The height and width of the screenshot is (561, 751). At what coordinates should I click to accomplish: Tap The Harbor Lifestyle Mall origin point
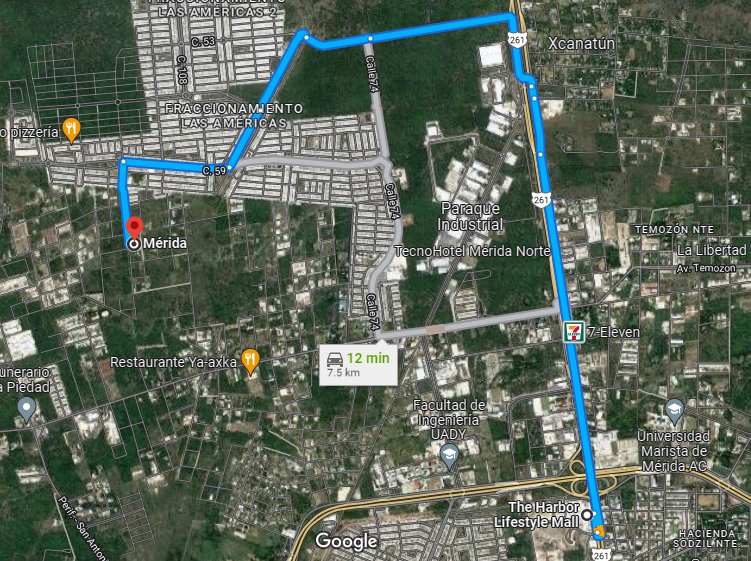(x=588, y=515)
